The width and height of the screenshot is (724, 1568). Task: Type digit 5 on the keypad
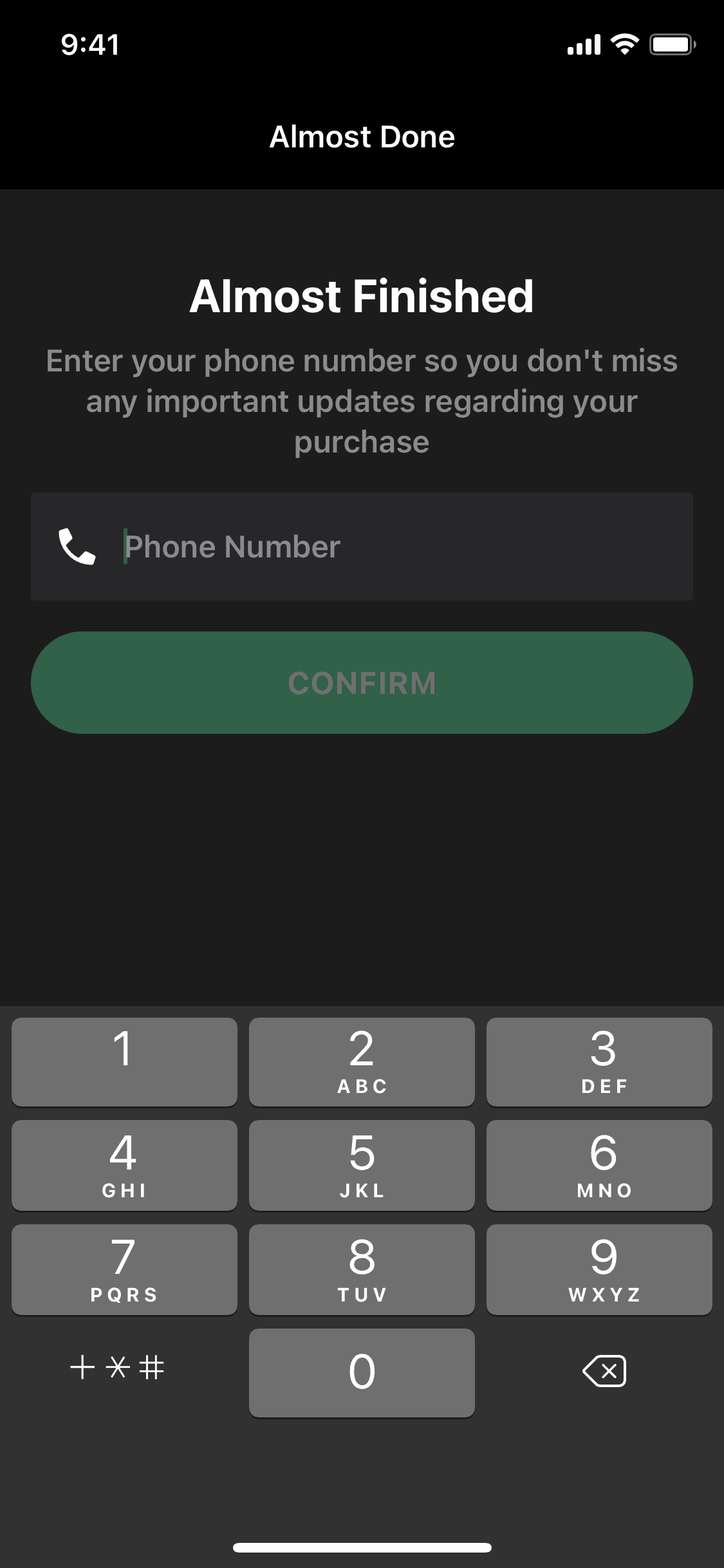tap(362, 1164)
